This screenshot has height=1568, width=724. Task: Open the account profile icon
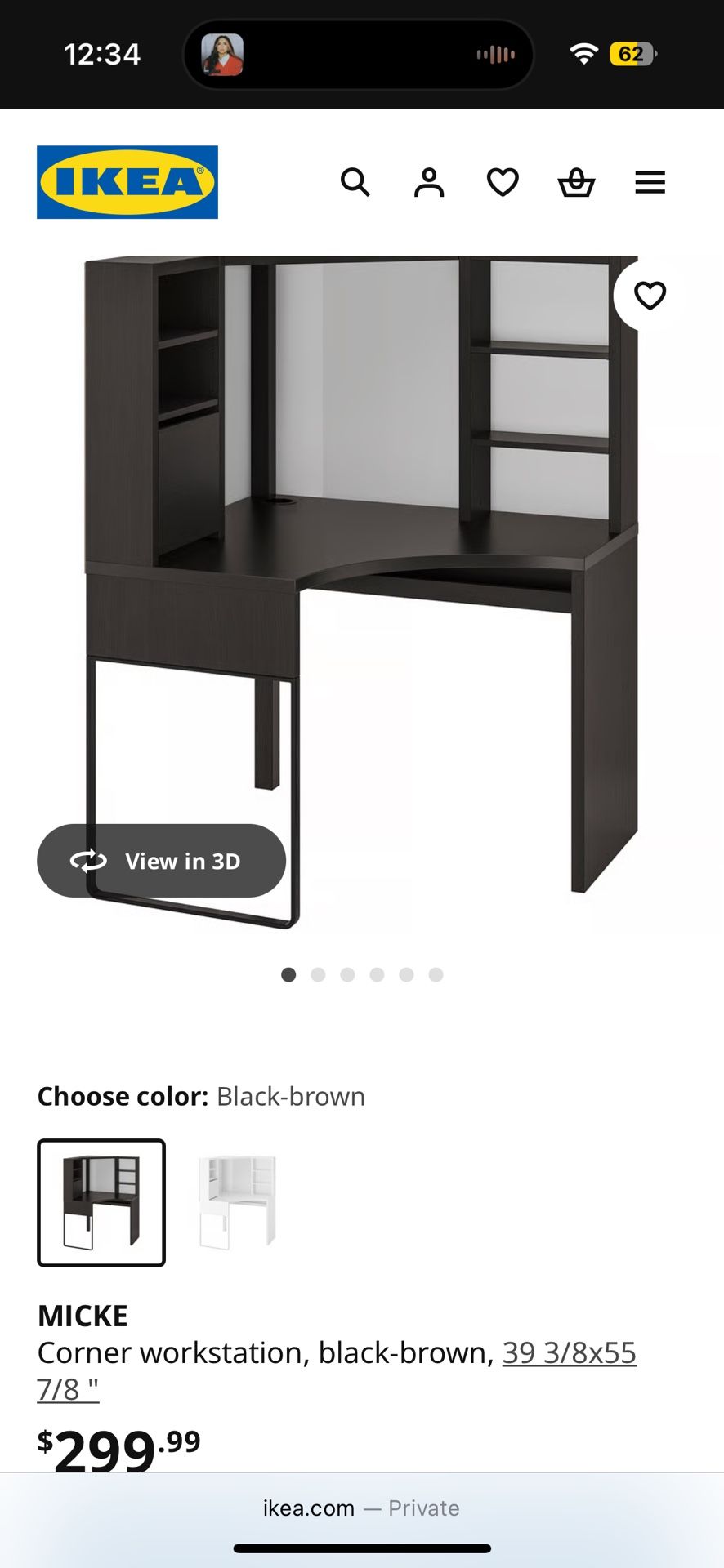[x=429, y=182]
